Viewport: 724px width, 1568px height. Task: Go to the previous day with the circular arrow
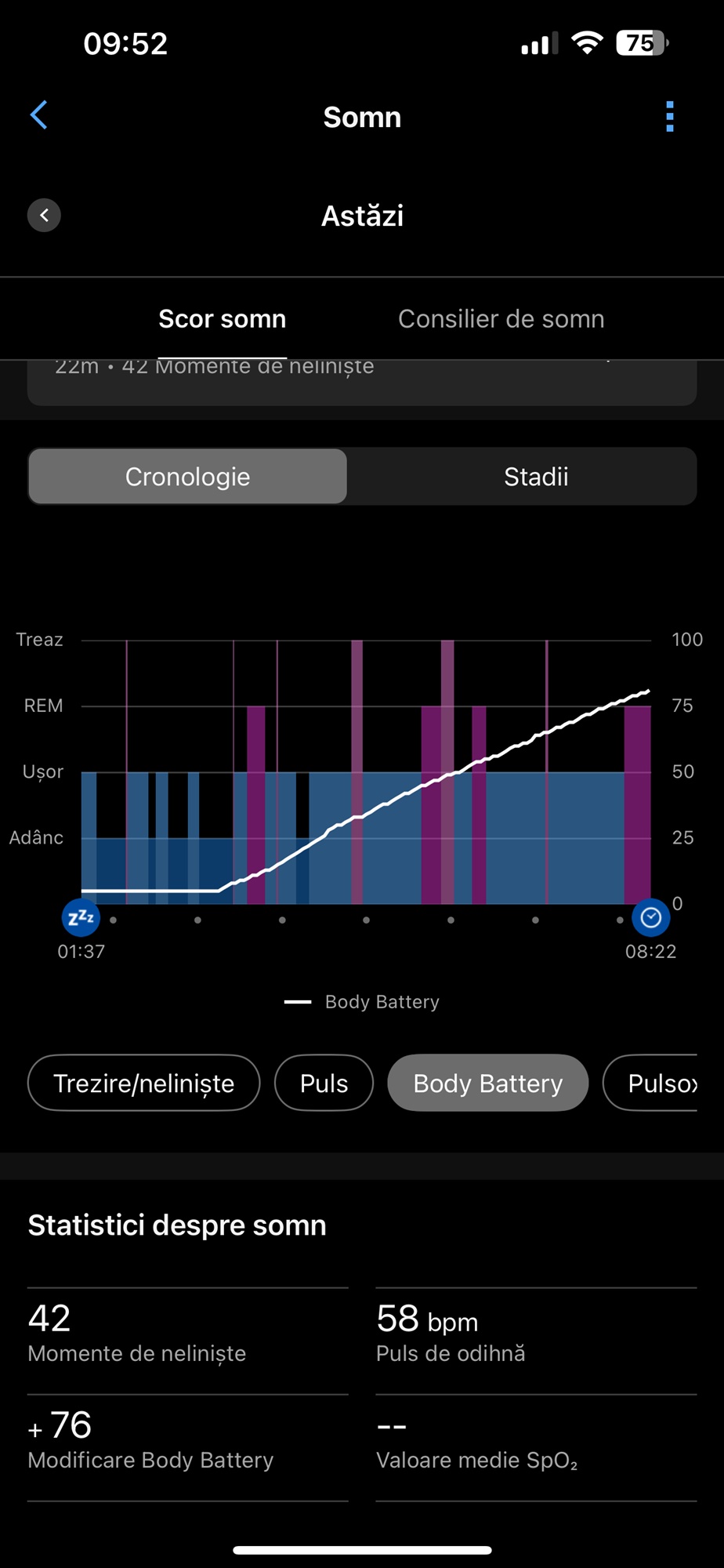[44, 215]
